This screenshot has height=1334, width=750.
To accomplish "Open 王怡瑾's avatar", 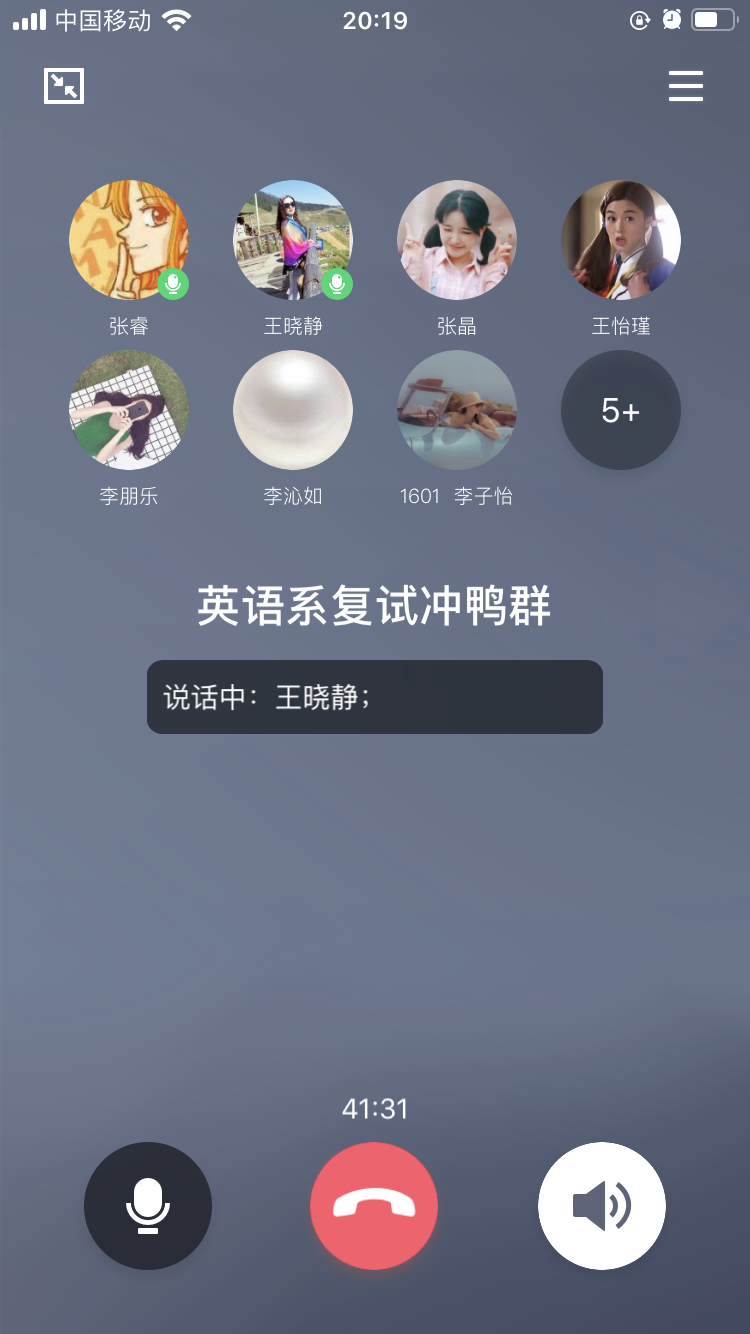I will [621, 240].
